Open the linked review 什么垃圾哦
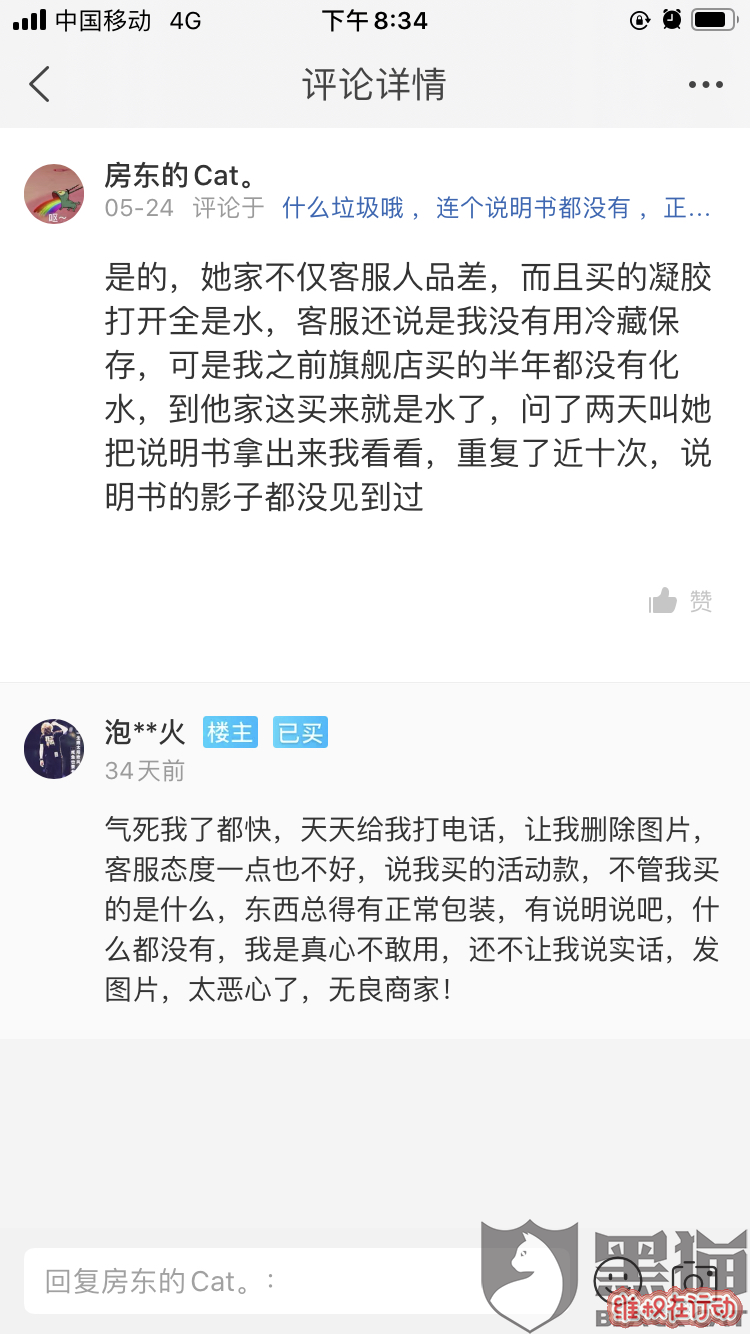 click(x=496, y=208)
